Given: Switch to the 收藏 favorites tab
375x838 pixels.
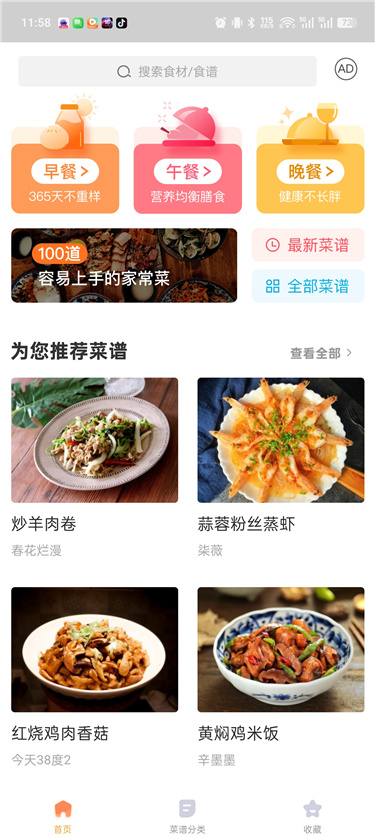Looking at the screenshot, I should pyautogui.click(x=312, y=817).
